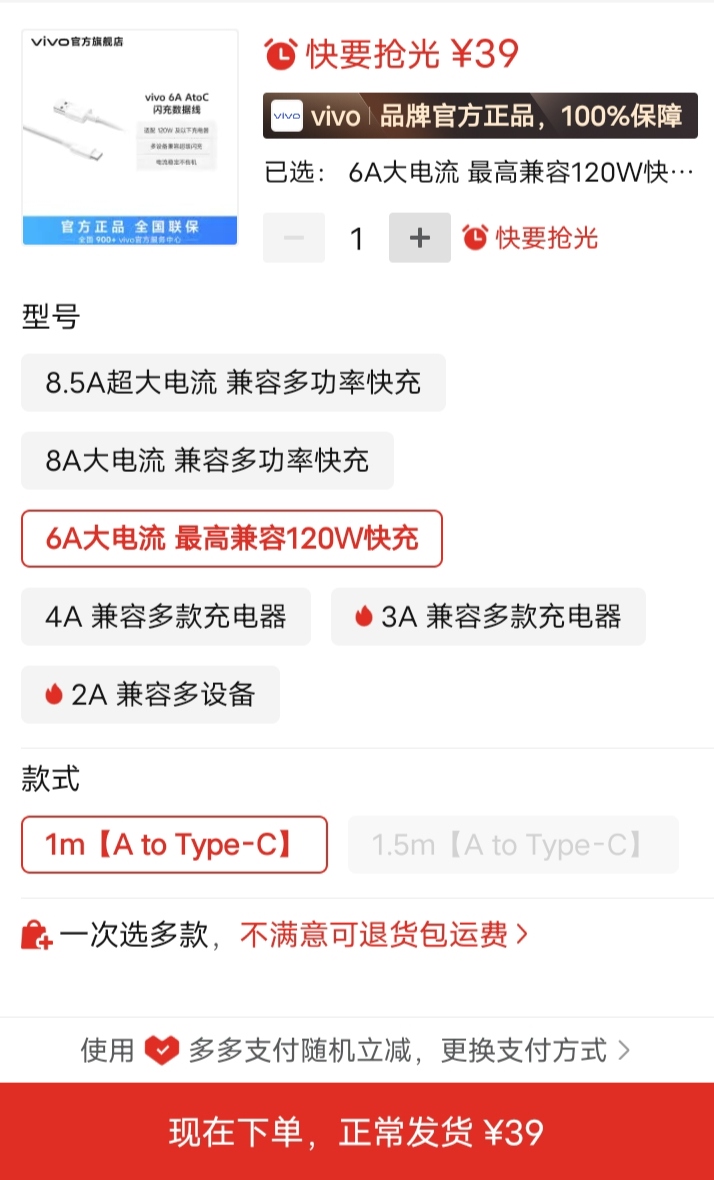The image size is (714, 1180).
Task: Pick the 4A 兼容多款充电器 option
Action: tap(166, 616)
